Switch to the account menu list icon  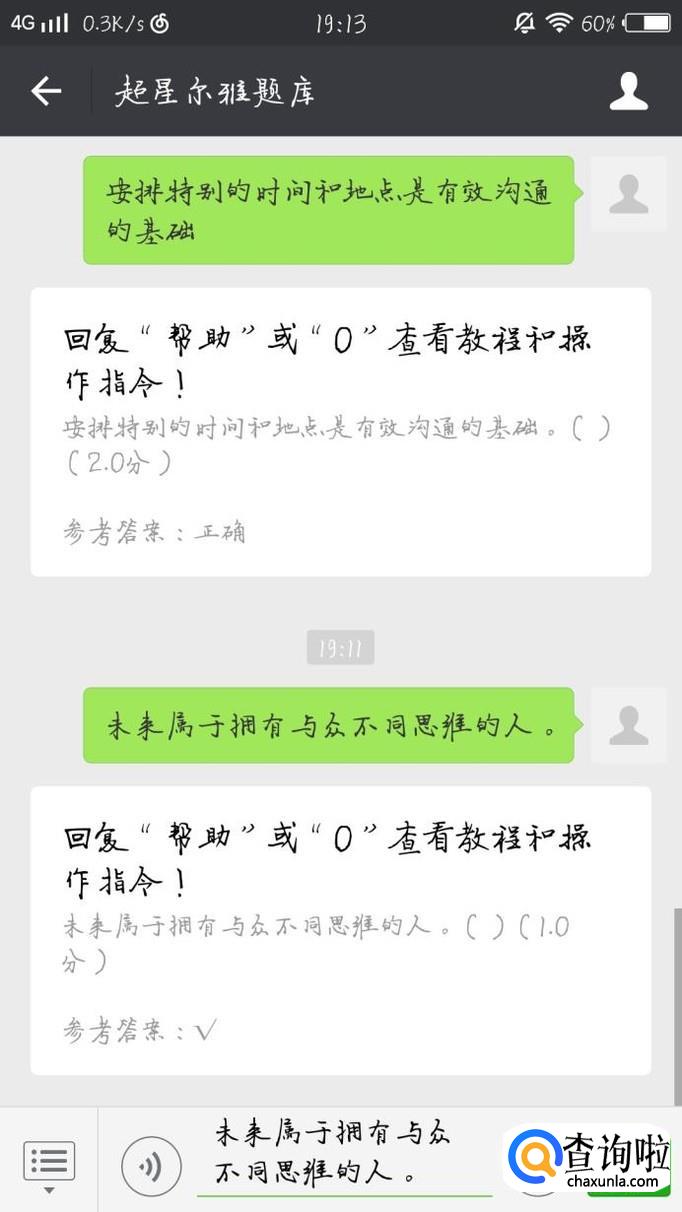pos(48,1163)
